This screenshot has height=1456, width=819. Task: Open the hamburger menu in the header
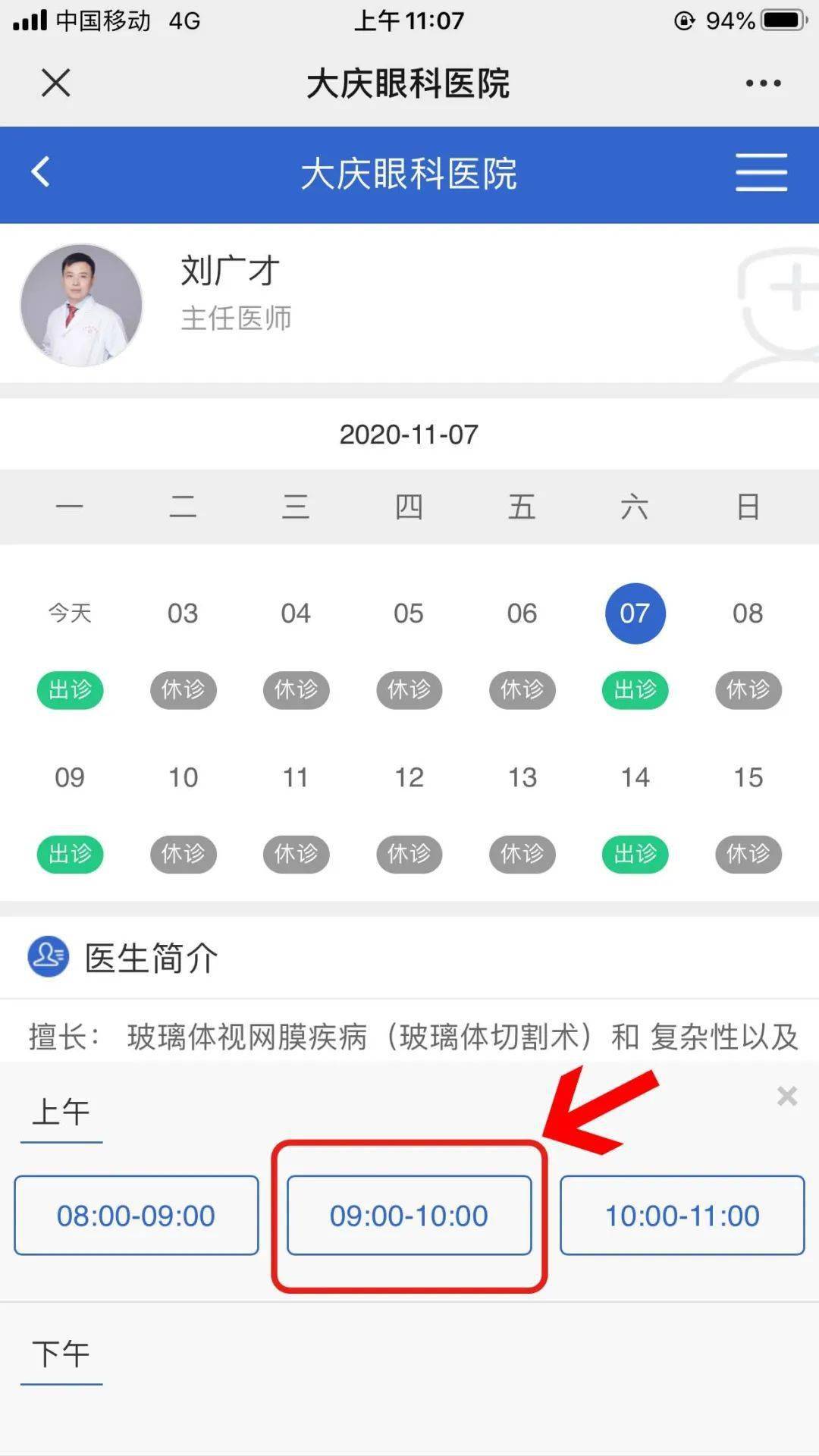coord(761,173)
